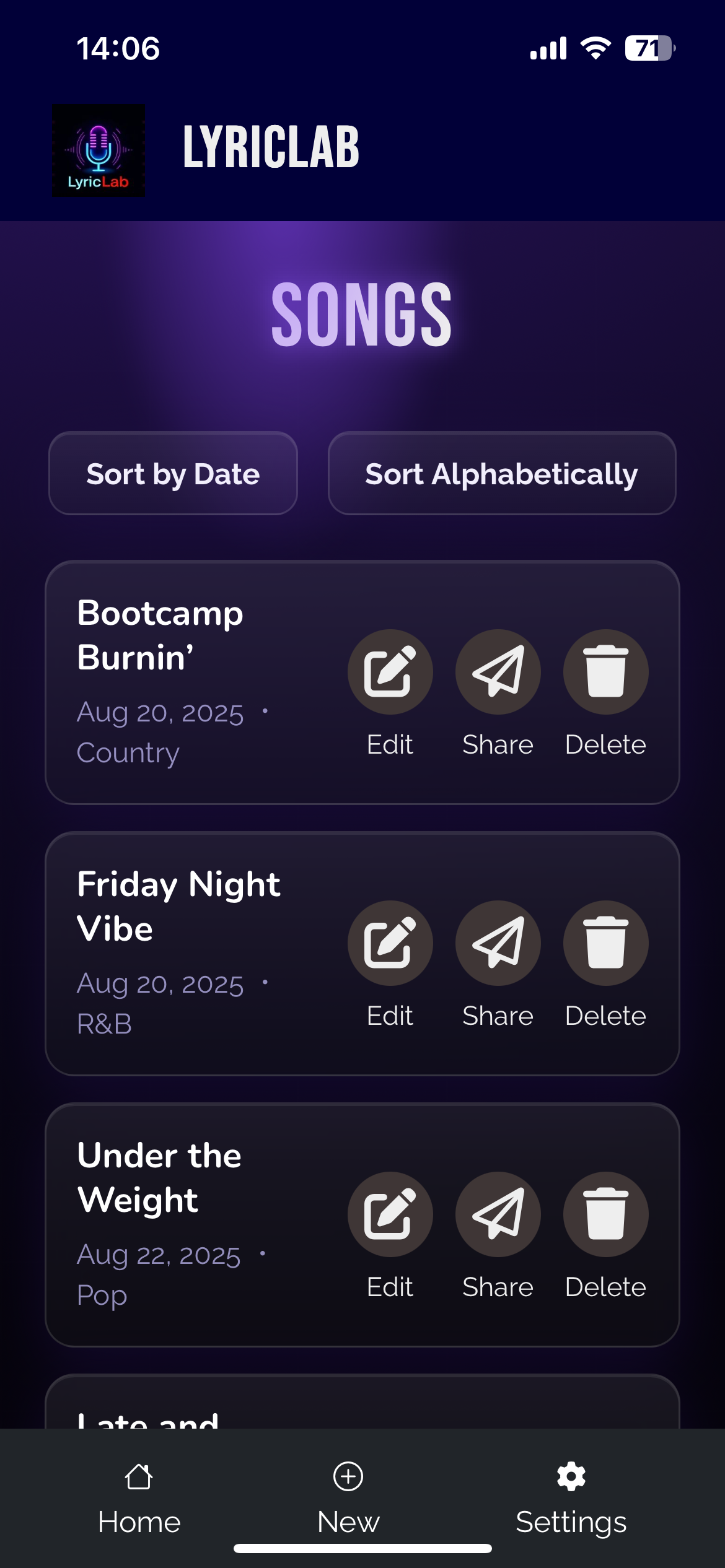The height and width of the screenshot is (1568, 725).
Task: Edit Friday Night Vibe lyrics
Action: click(390, 943)
